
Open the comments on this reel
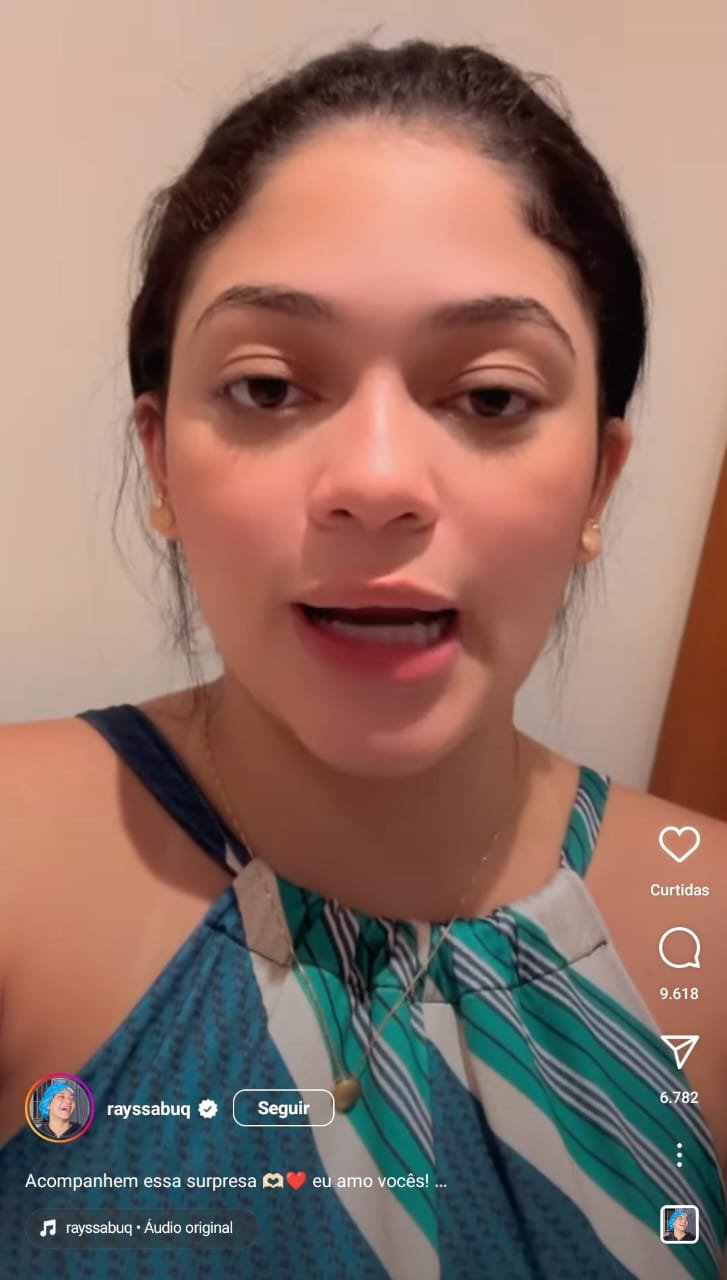pos(679,949)
